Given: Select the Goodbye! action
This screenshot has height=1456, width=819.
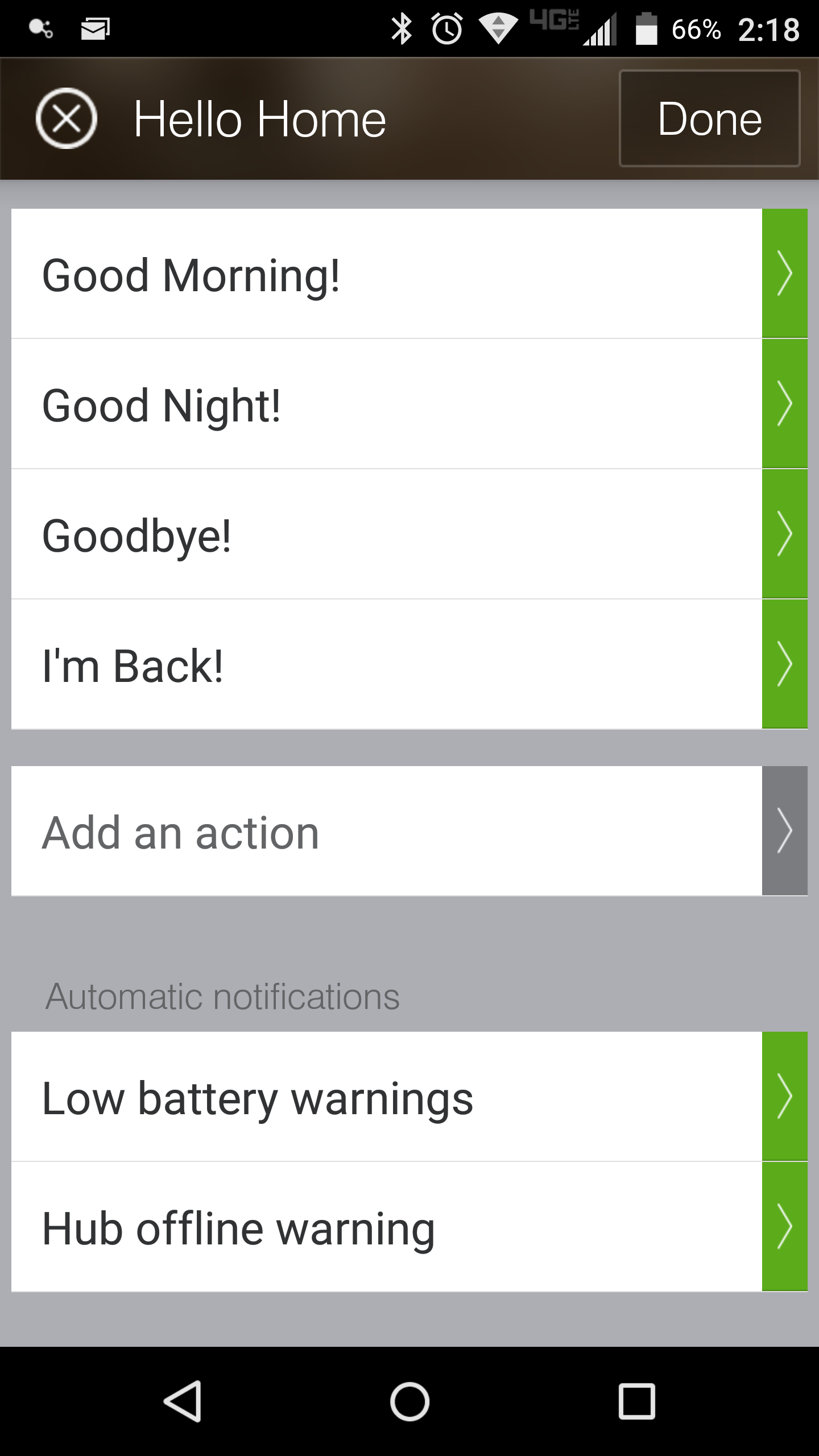Looking at the screenshot, I should tap(409, 534).
